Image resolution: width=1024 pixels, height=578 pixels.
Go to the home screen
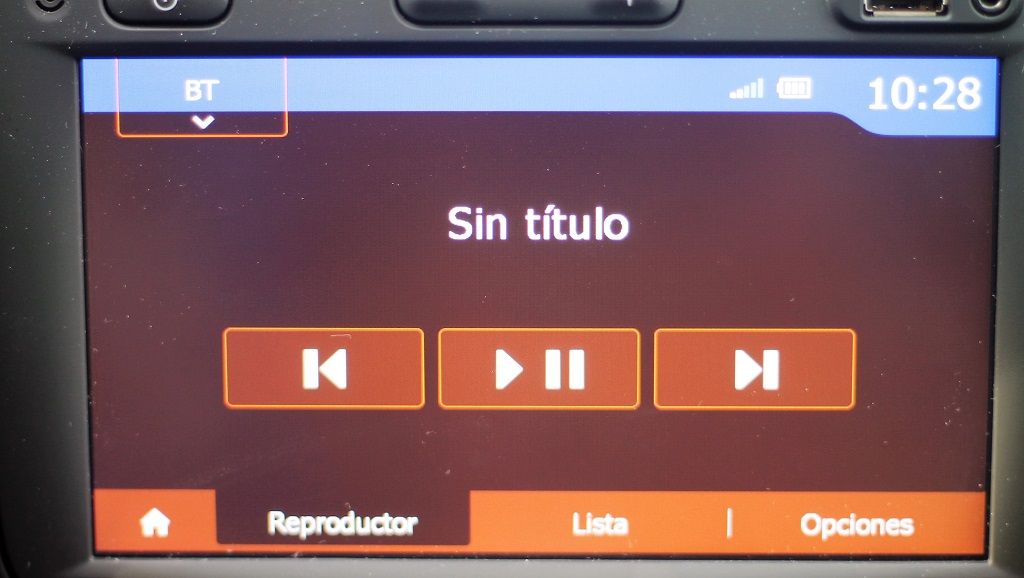pos(155,523)
